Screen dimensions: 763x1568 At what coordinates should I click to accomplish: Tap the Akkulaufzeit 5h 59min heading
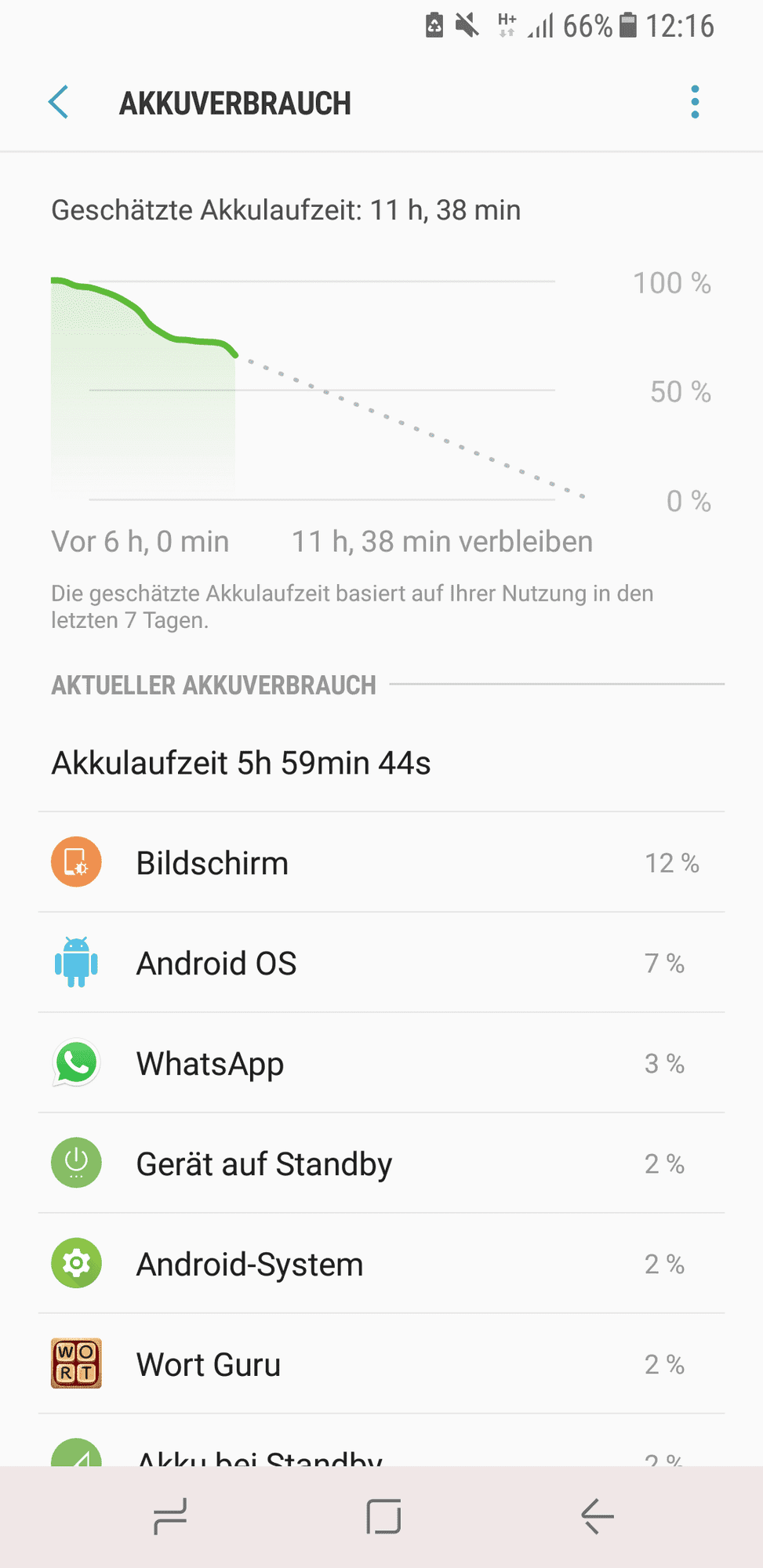pyautogui.click(x=241, y=762)
